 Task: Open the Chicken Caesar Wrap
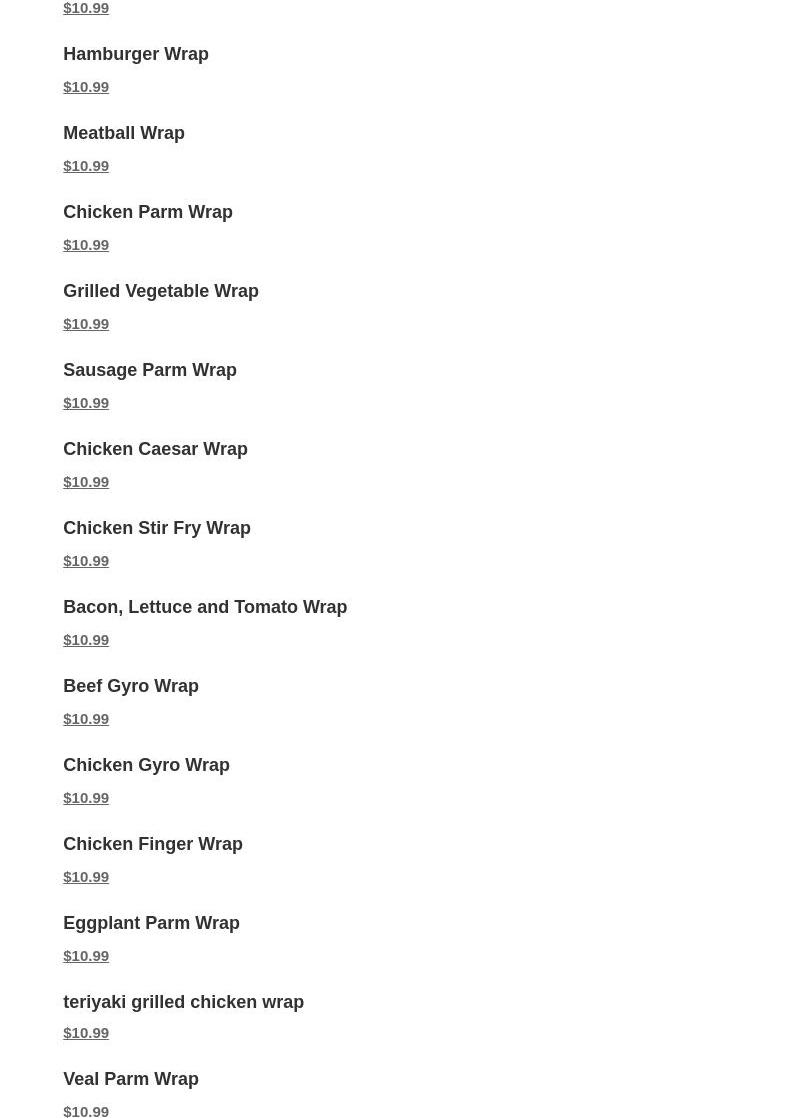(x=155, y=449)
